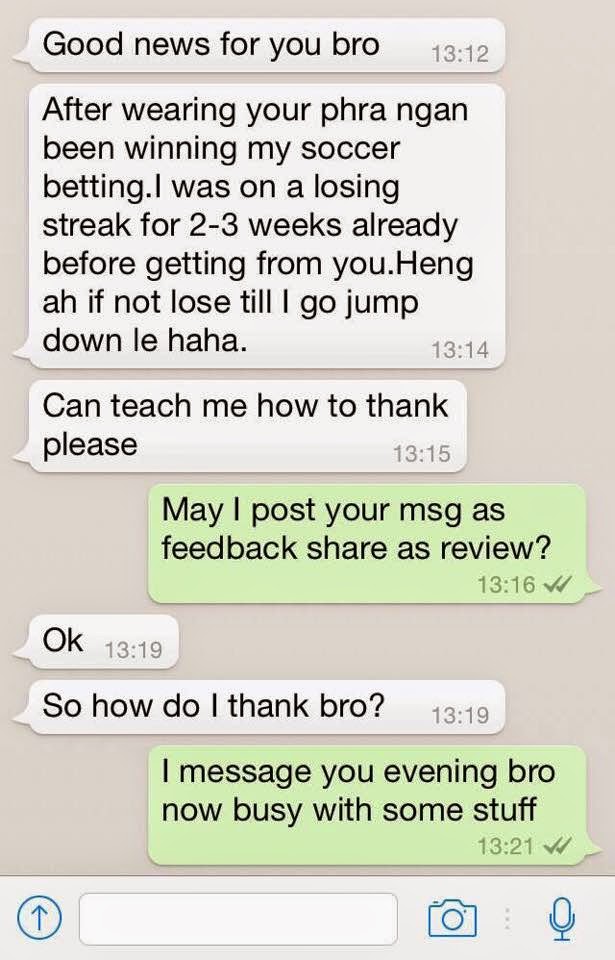This screenshot has width=615, height=960.
Task: Tap the upload attachment arrow icon
Action: 35,918
